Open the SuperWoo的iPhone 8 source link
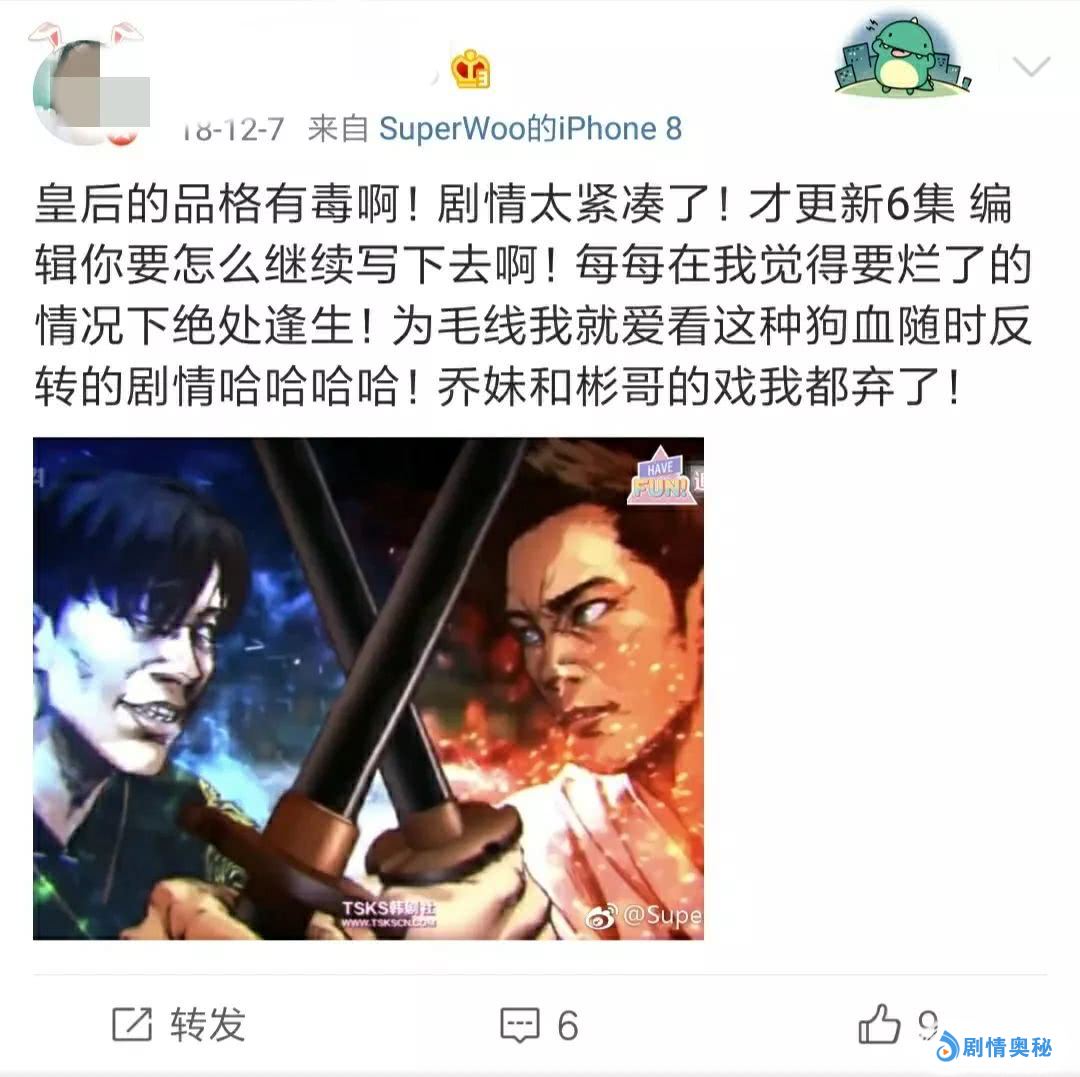1080x1077 pixels. coord(530,129)
